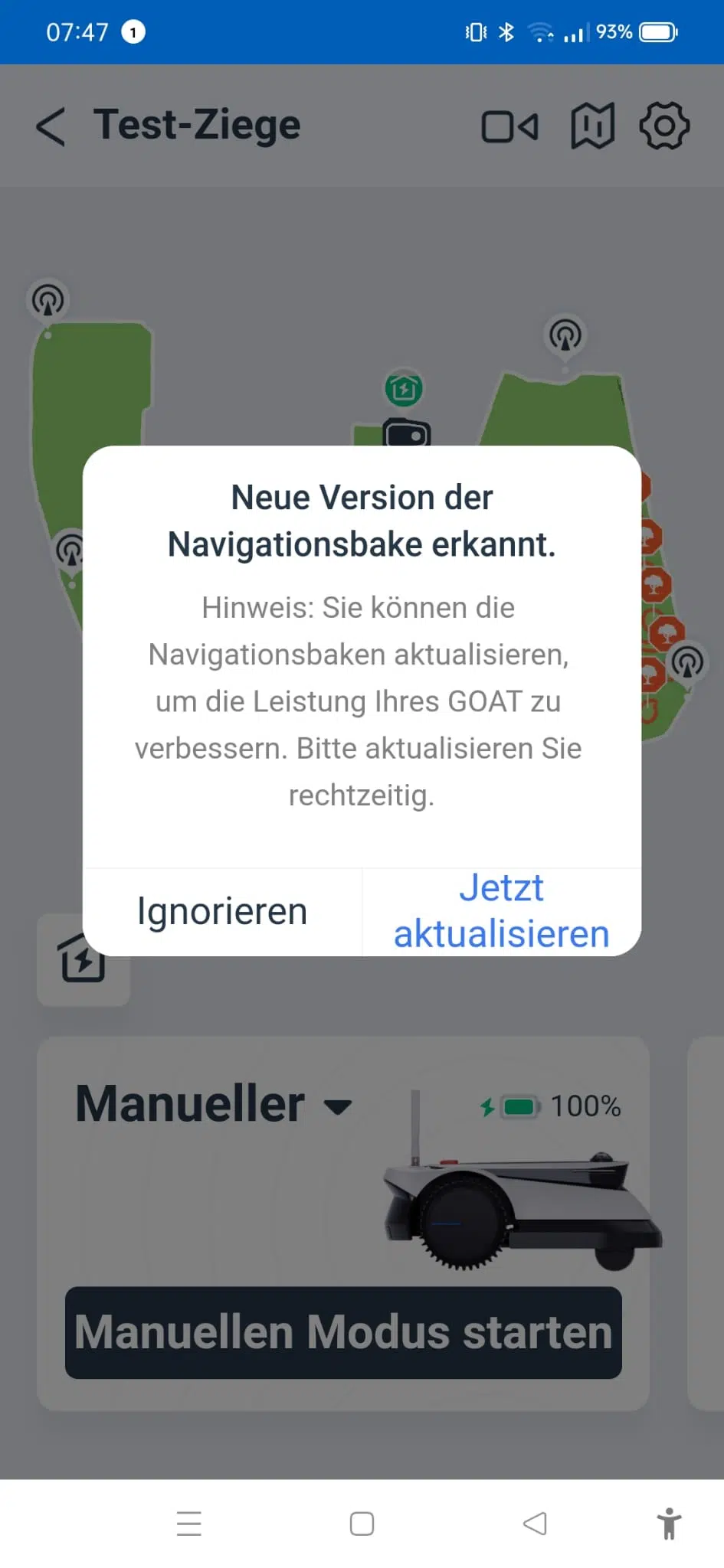Open the video camera view

tap(509, 126)
